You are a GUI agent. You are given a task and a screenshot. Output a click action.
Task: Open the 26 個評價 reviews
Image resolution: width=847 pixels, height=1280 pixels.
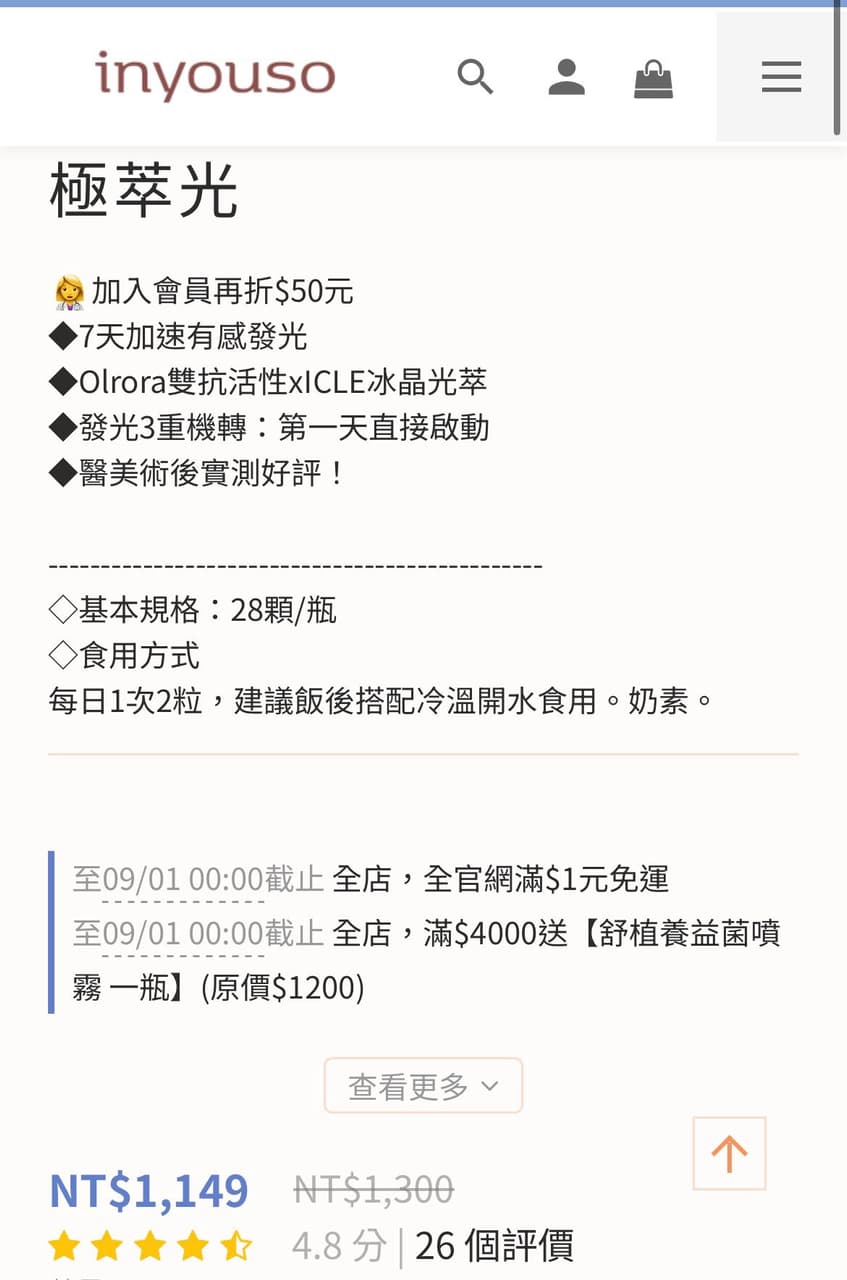(494, 1246)
